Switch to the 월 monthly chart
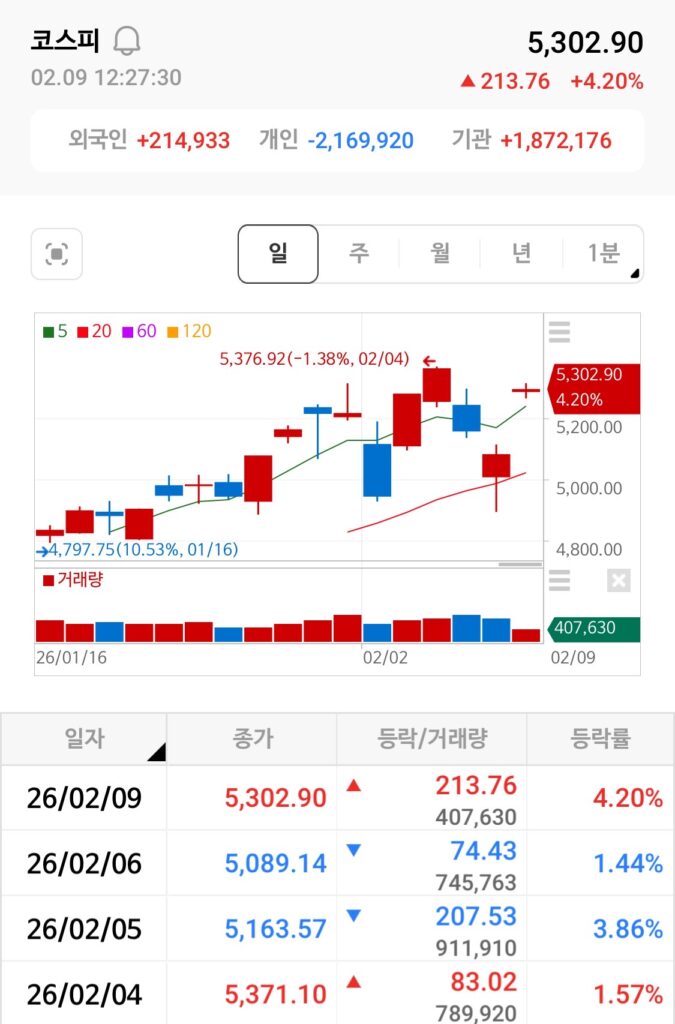This screenshot has width=675, height=1024. click(x=440, y=254)
